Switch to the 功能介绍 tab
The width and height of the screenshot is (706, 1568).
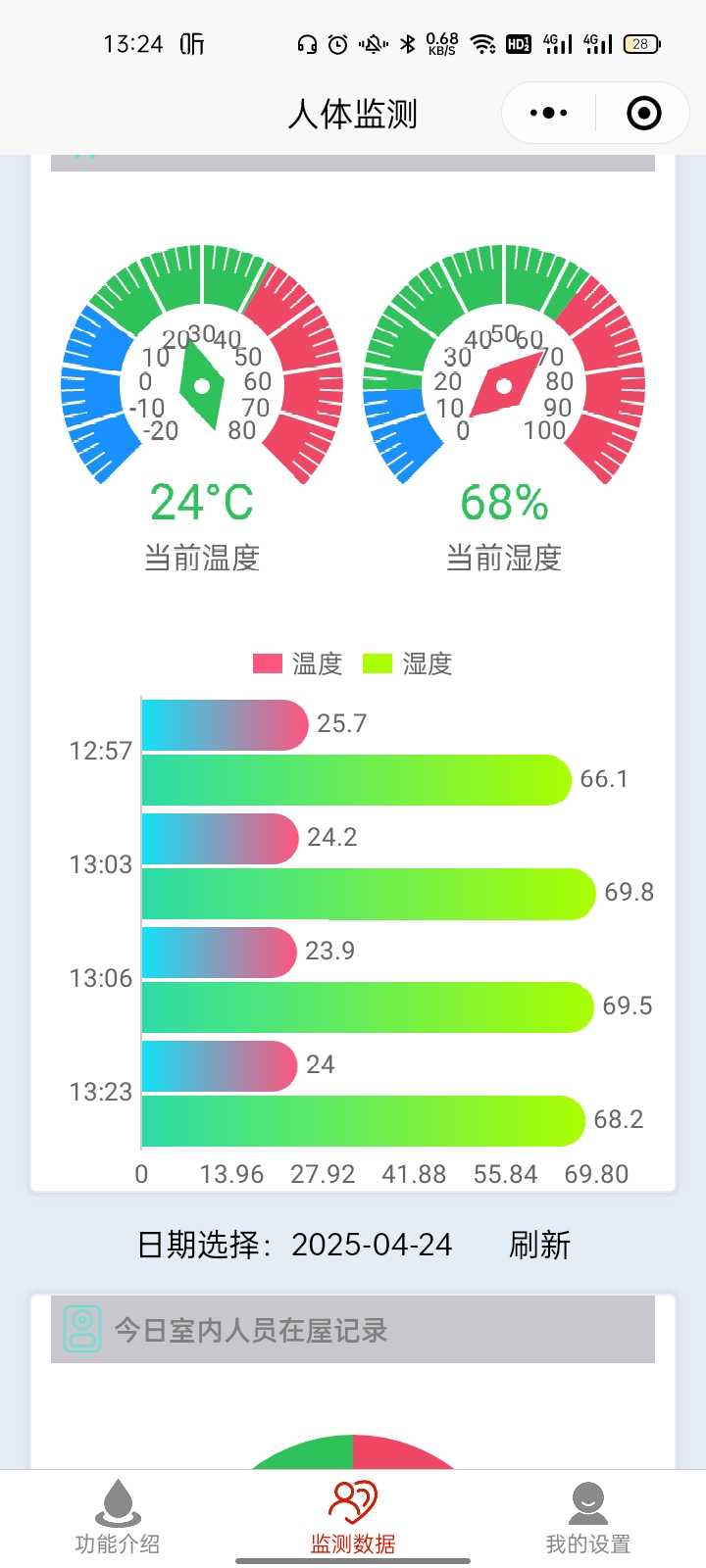coord(118,1519)
